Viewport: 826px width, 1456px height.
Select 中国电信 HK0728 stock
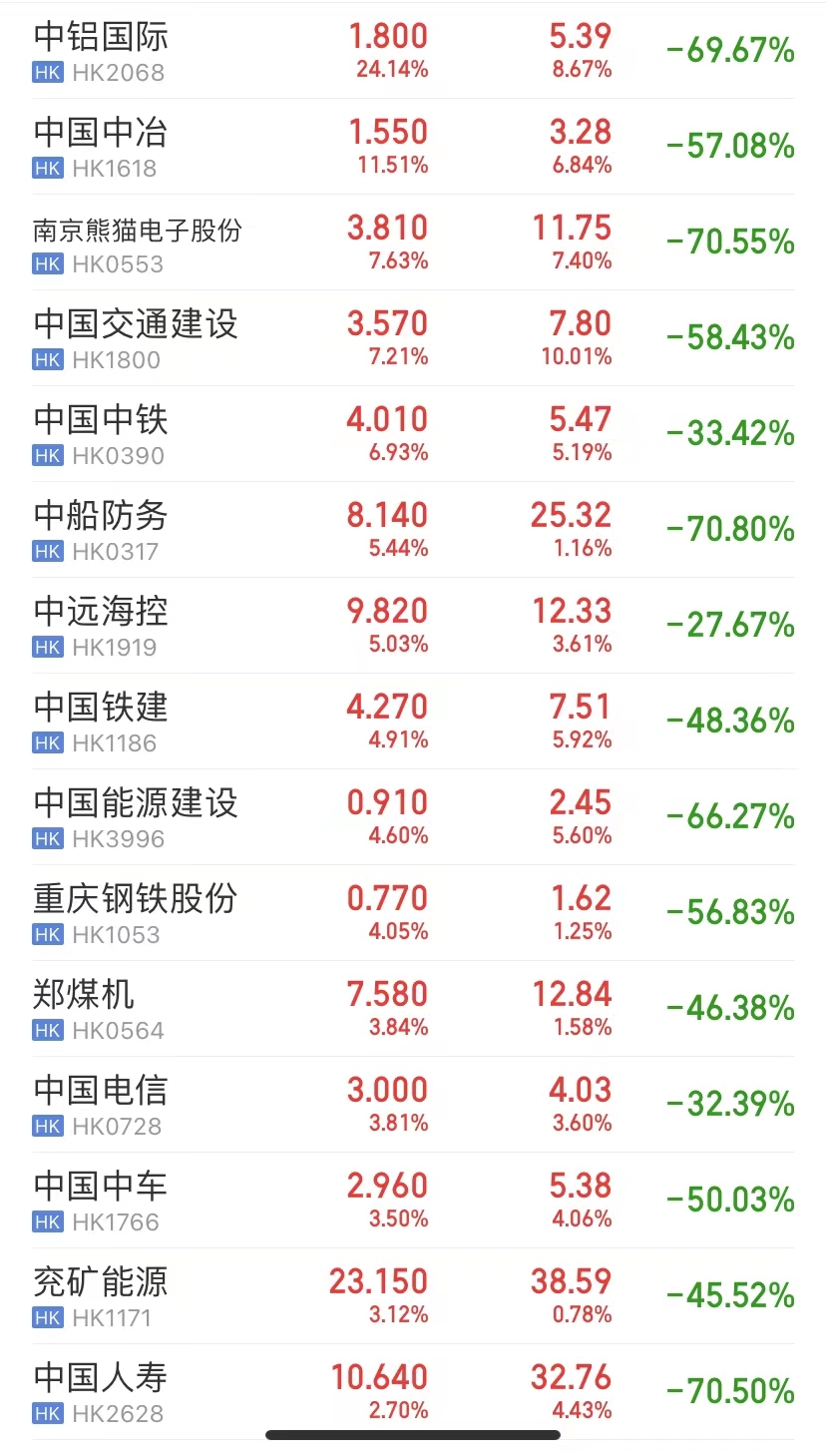click(x=413, y=1104)
